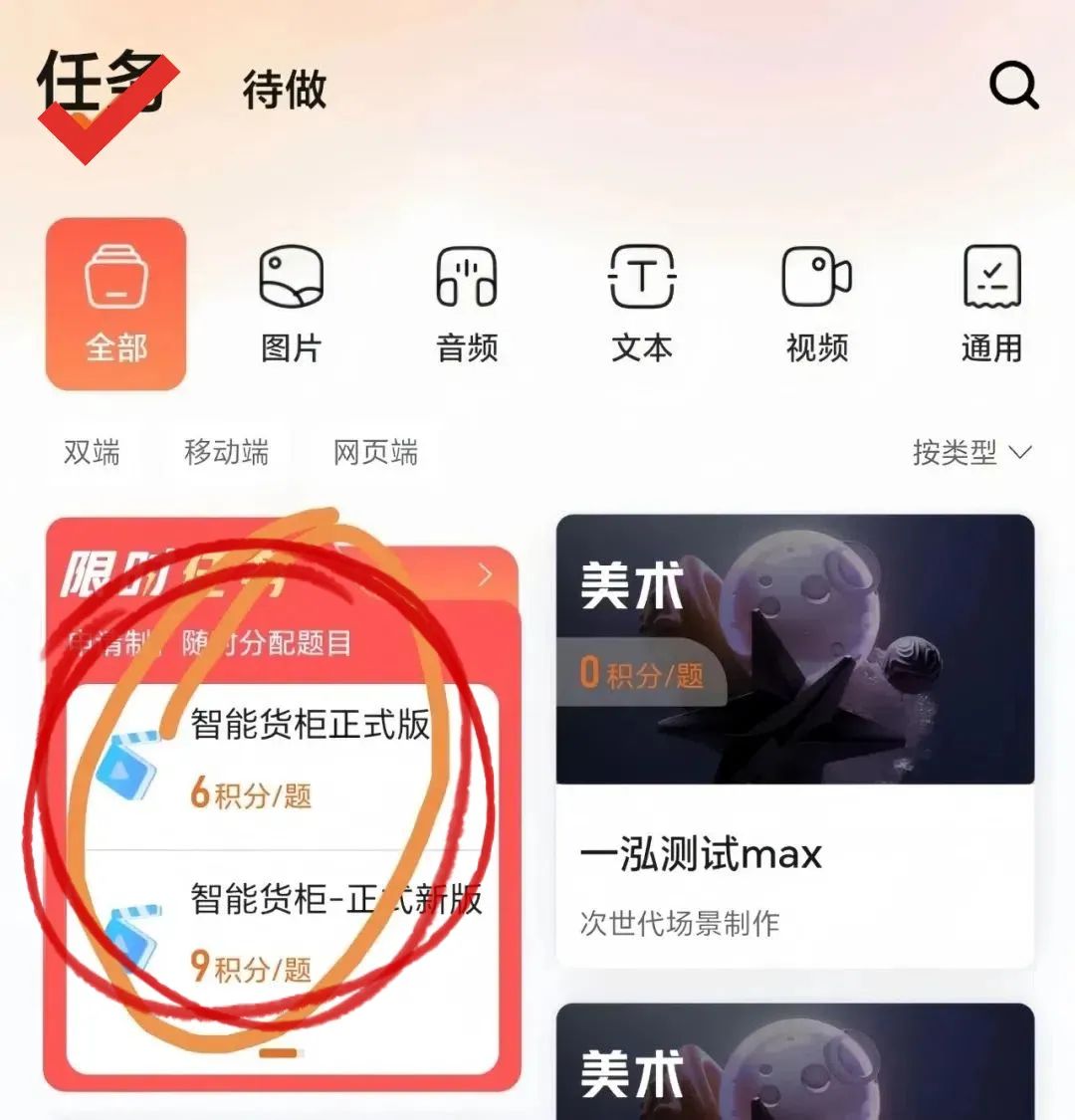1075x1120 pixels.
Task: Open the search icon
Action: [x=1013, y=88]
